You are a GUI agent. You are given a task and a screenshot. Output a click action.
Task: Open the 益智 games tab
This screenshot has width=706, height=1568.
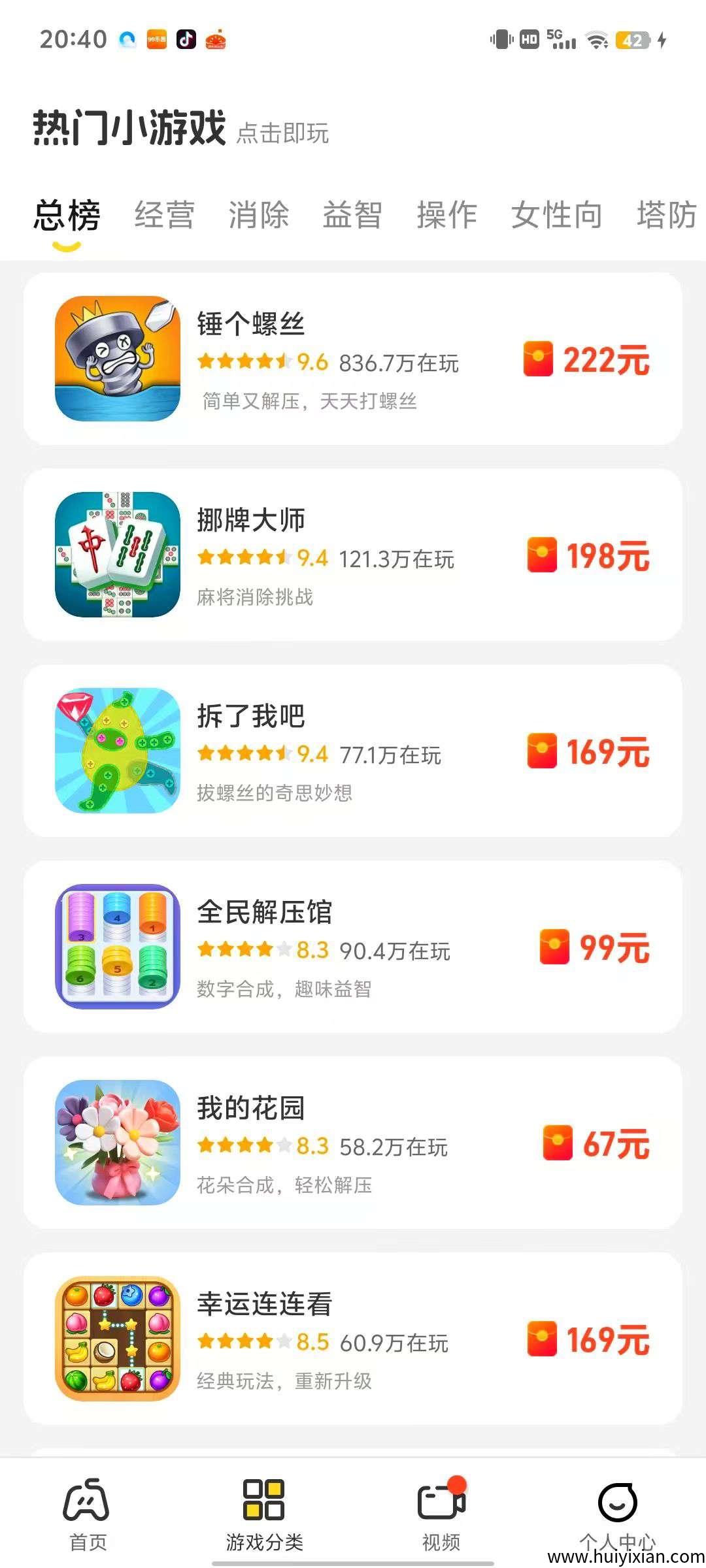coord(352,215)
